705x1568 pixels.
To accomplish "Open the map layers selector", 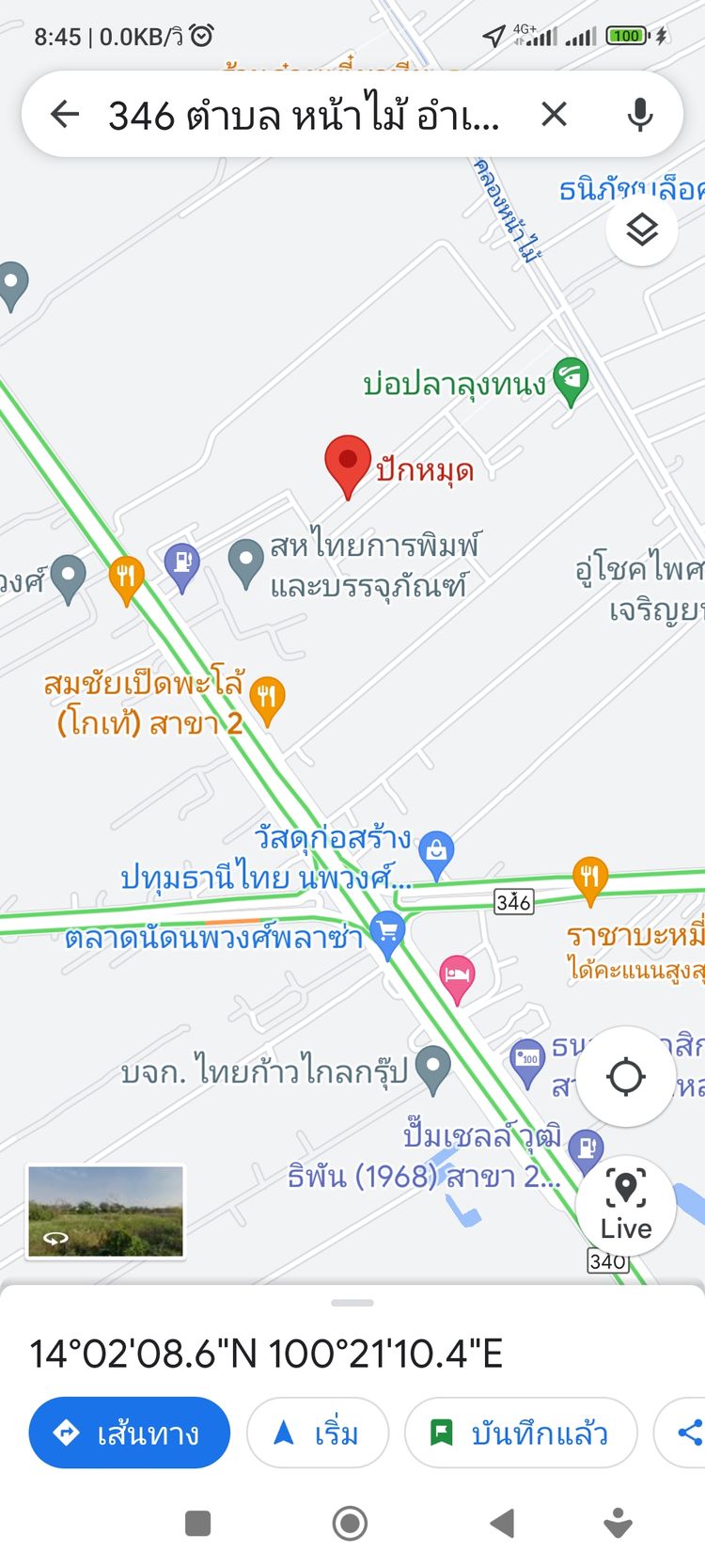I will point(642,230).
